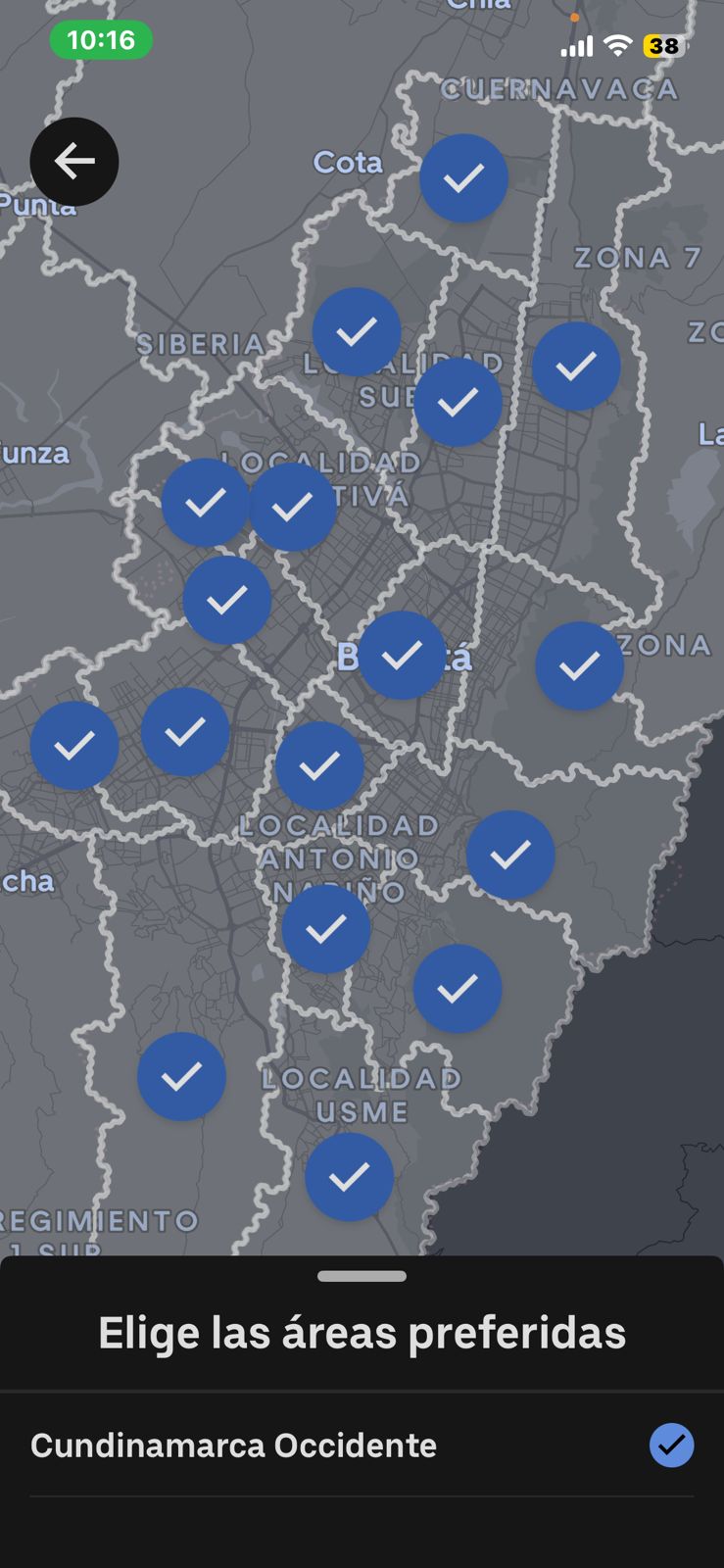Toggle the checkmark covering Localidad Engativá label
This screenshot has height=1568, width=724.
tap(292, 507)
